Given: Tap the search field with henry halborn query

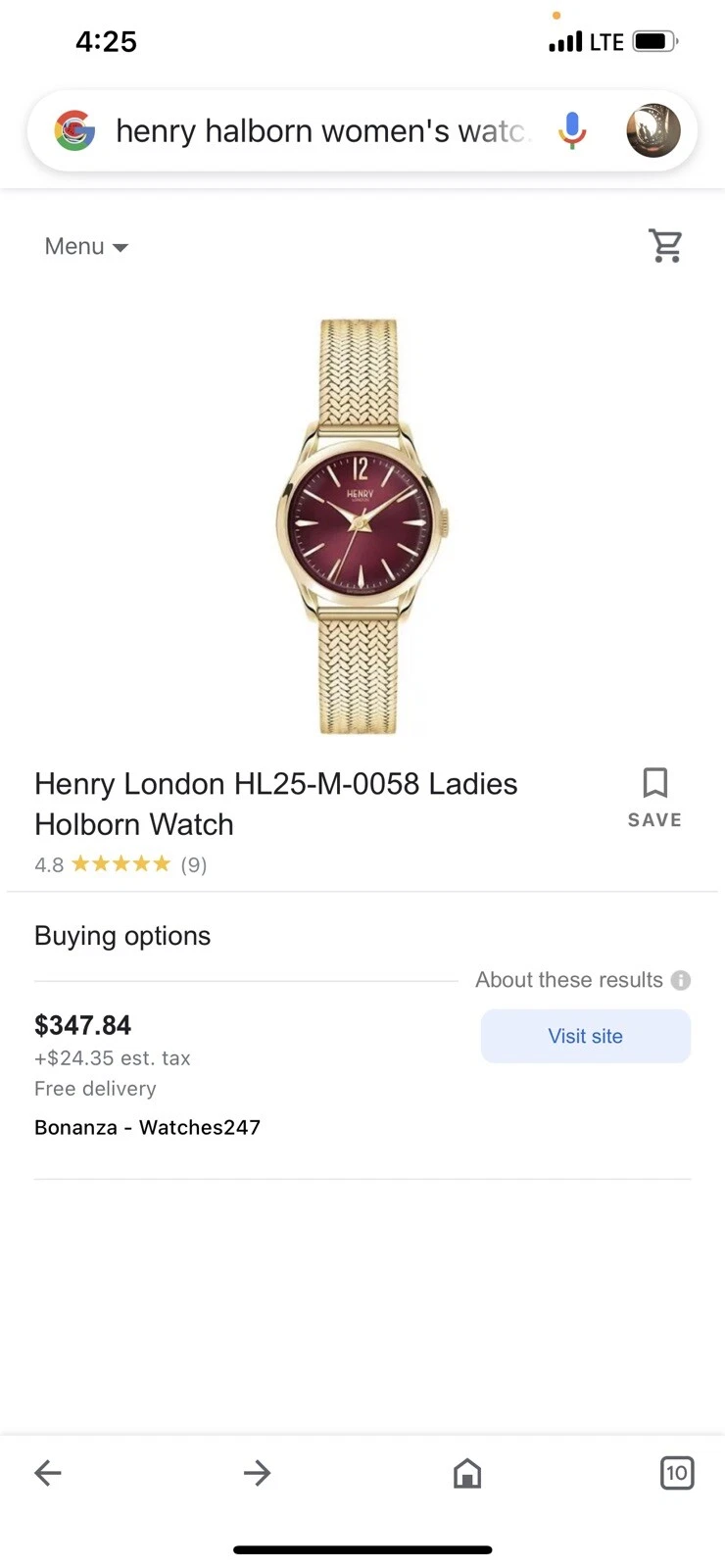Looking at the screenshot, I should (321, 130).
